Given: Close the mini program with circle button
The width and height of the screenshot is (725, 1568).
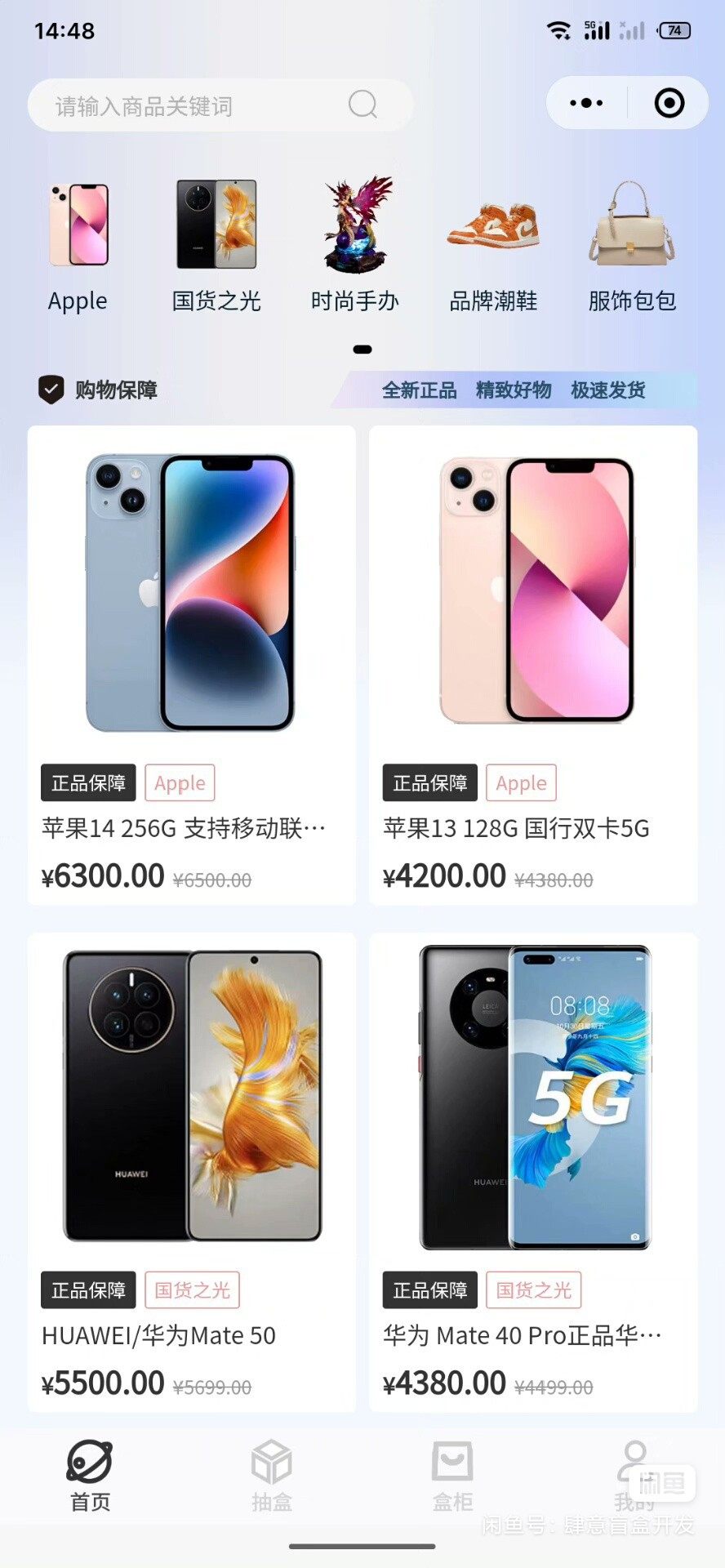Looking at the screenshot, I should tap(669, 103).
